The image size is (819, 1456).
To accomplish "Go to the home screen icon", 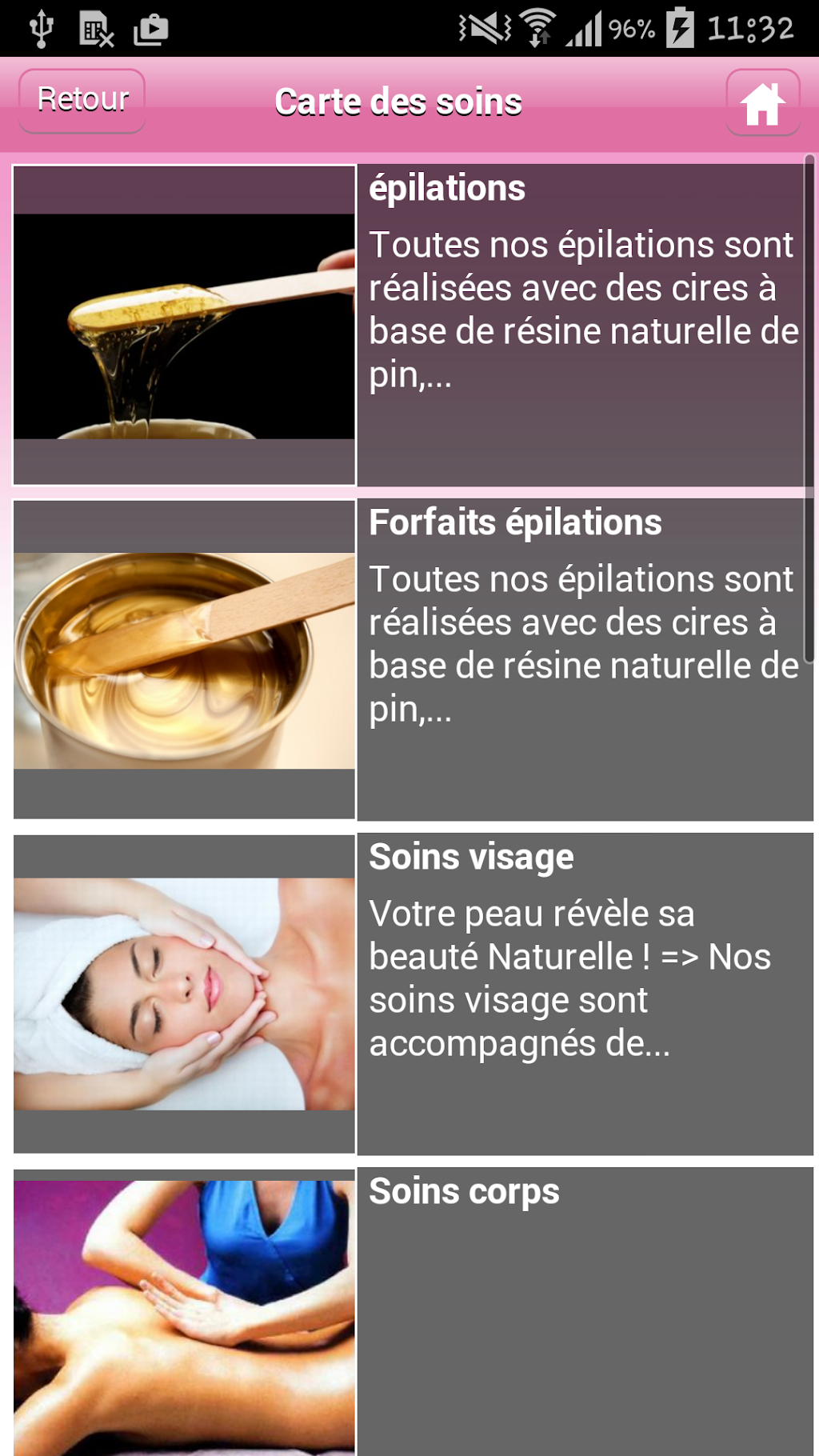I will [762, 103].
